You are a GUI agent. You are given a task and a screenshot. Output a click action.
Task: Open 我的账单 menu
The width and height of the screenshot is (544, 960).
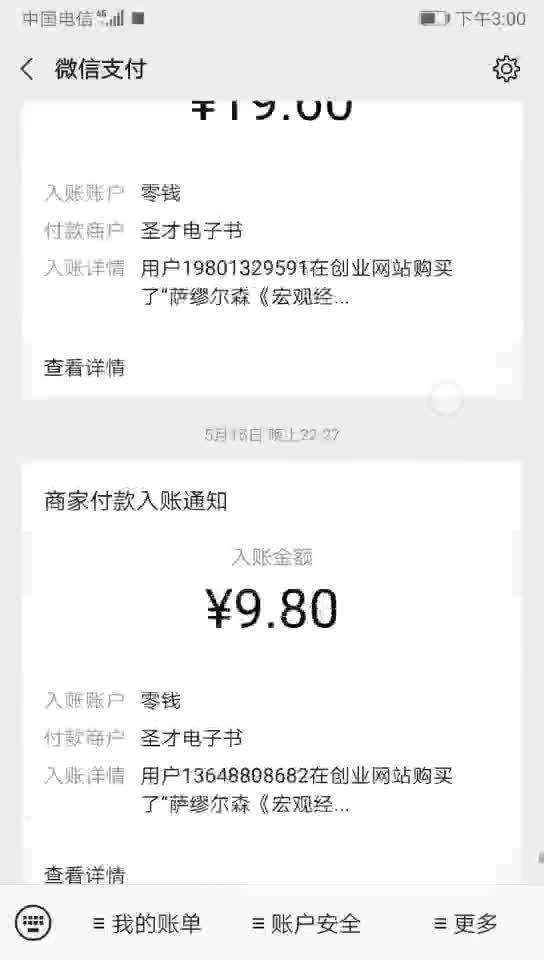[147, 923]
